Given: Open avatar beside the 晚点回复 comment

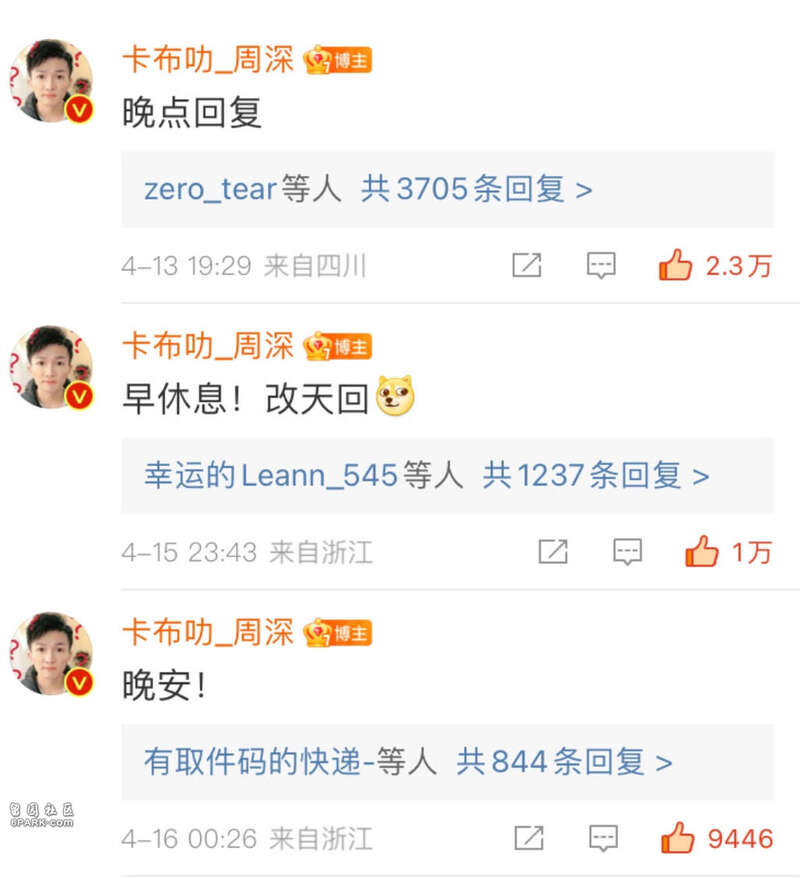Looking at the screenshot, I should [52, 82].
